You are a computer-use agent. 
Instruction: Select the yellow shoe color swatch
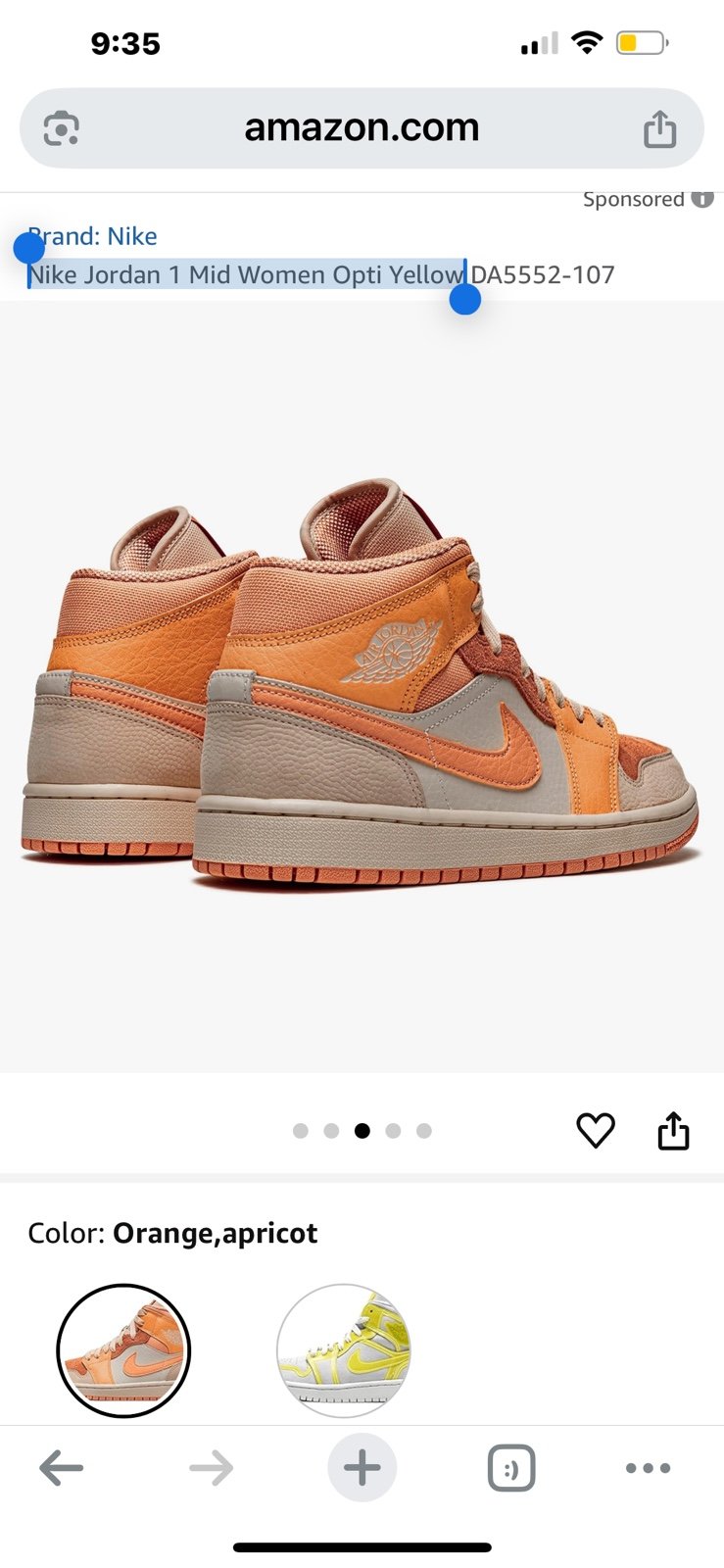tap(343, 1350)
